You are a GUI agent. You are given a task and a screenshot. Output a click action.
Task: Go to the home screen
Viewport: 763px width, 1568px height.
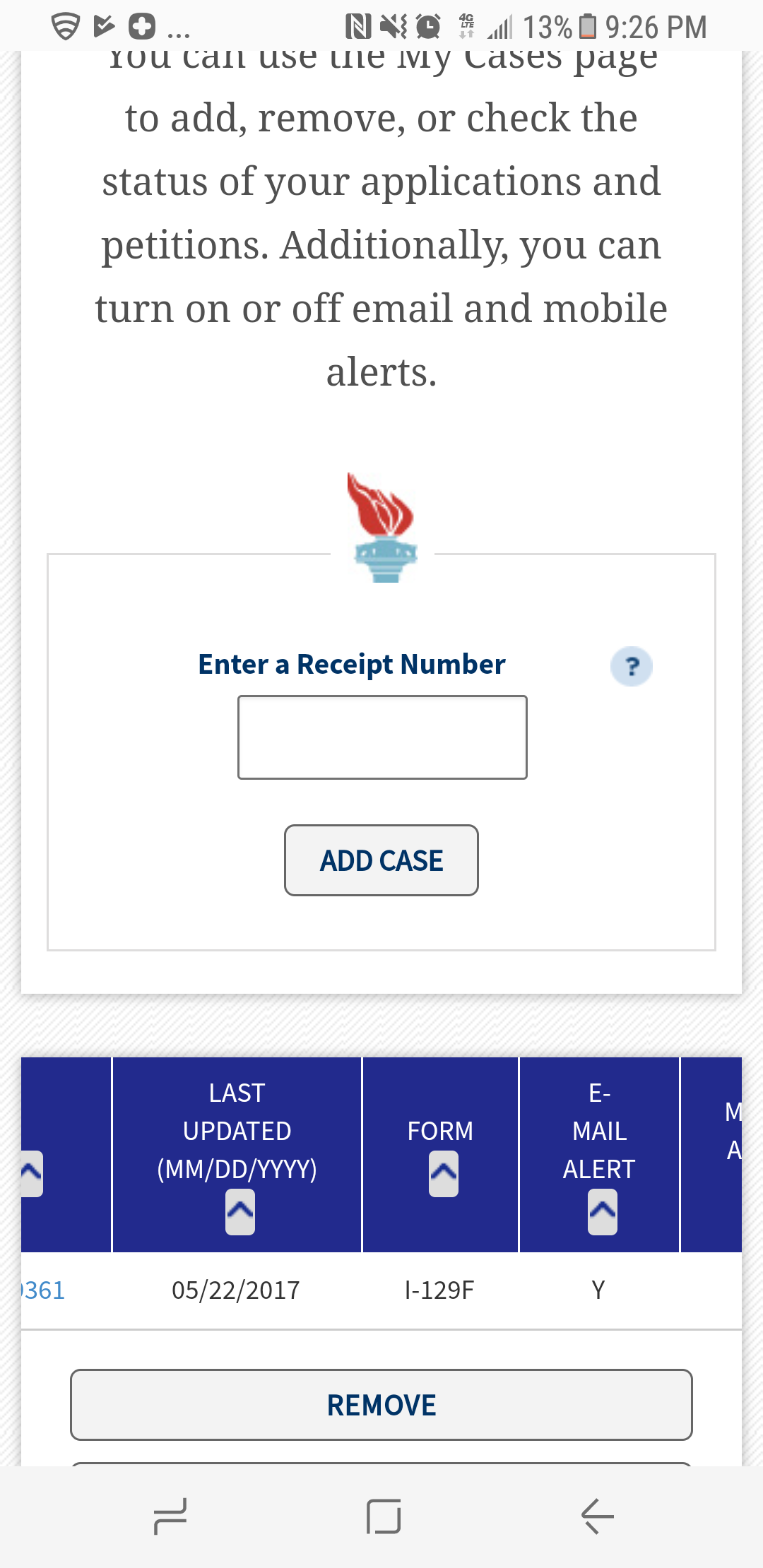(x=384, y=1516)
